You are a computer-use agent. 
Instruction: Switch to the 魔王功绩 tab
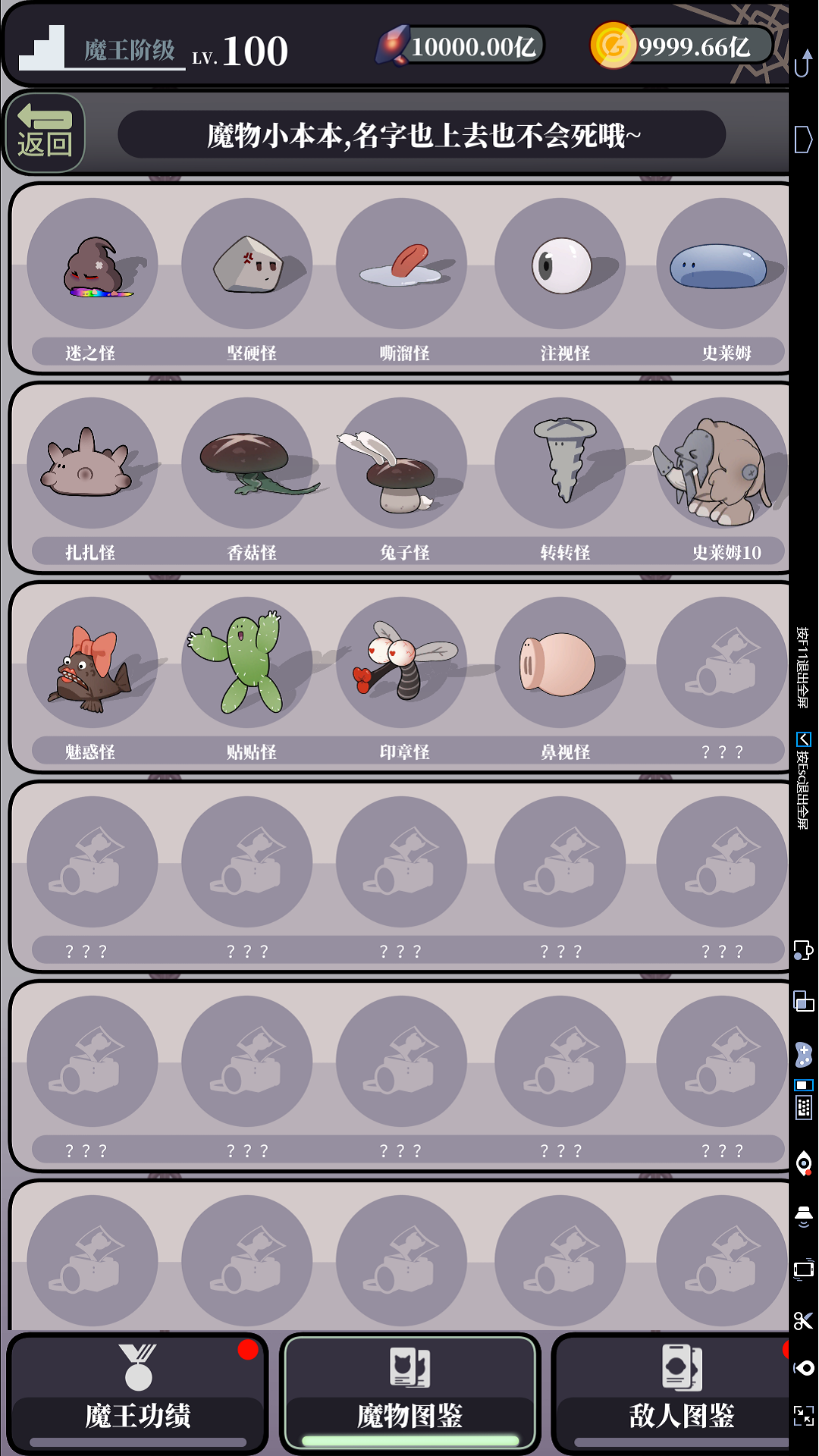click(x=138, y=1394)
